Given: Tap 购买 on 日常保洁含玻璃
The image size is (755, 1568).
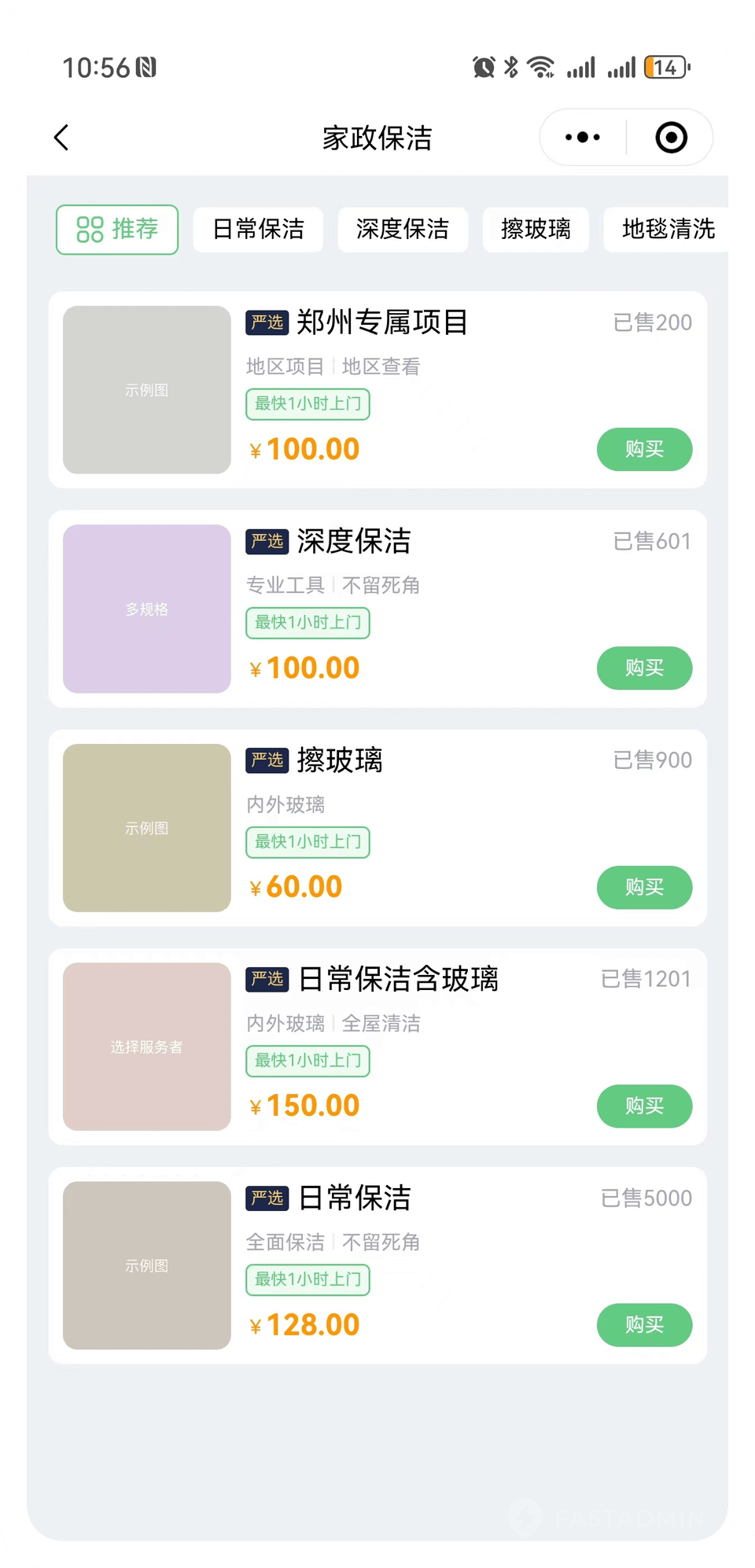Looking at the screenshot, I should [644, 1106].
